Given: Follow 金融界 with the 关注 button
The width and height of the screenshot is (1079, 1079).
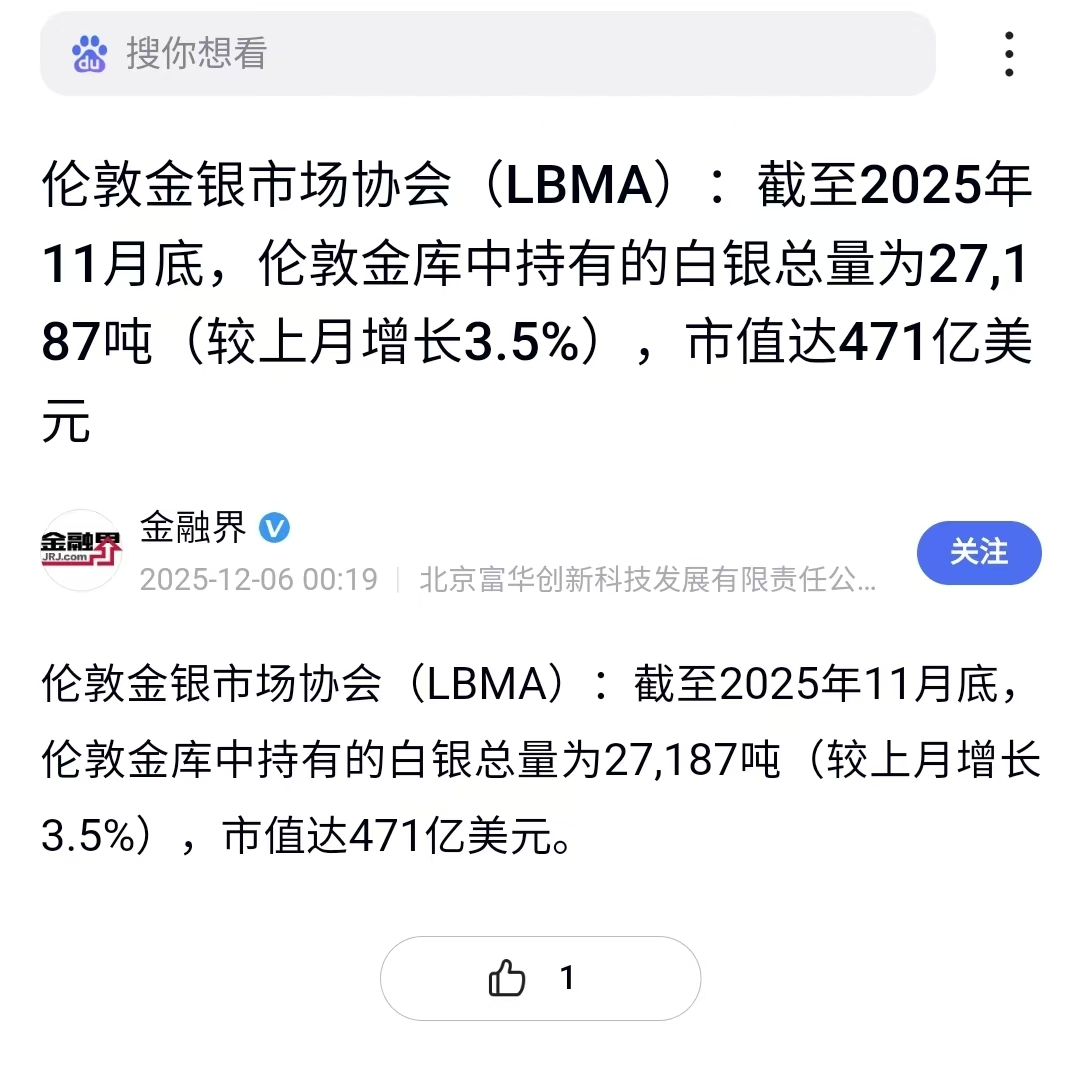Looking at the screenshot, I should click(x=978, y=552).
